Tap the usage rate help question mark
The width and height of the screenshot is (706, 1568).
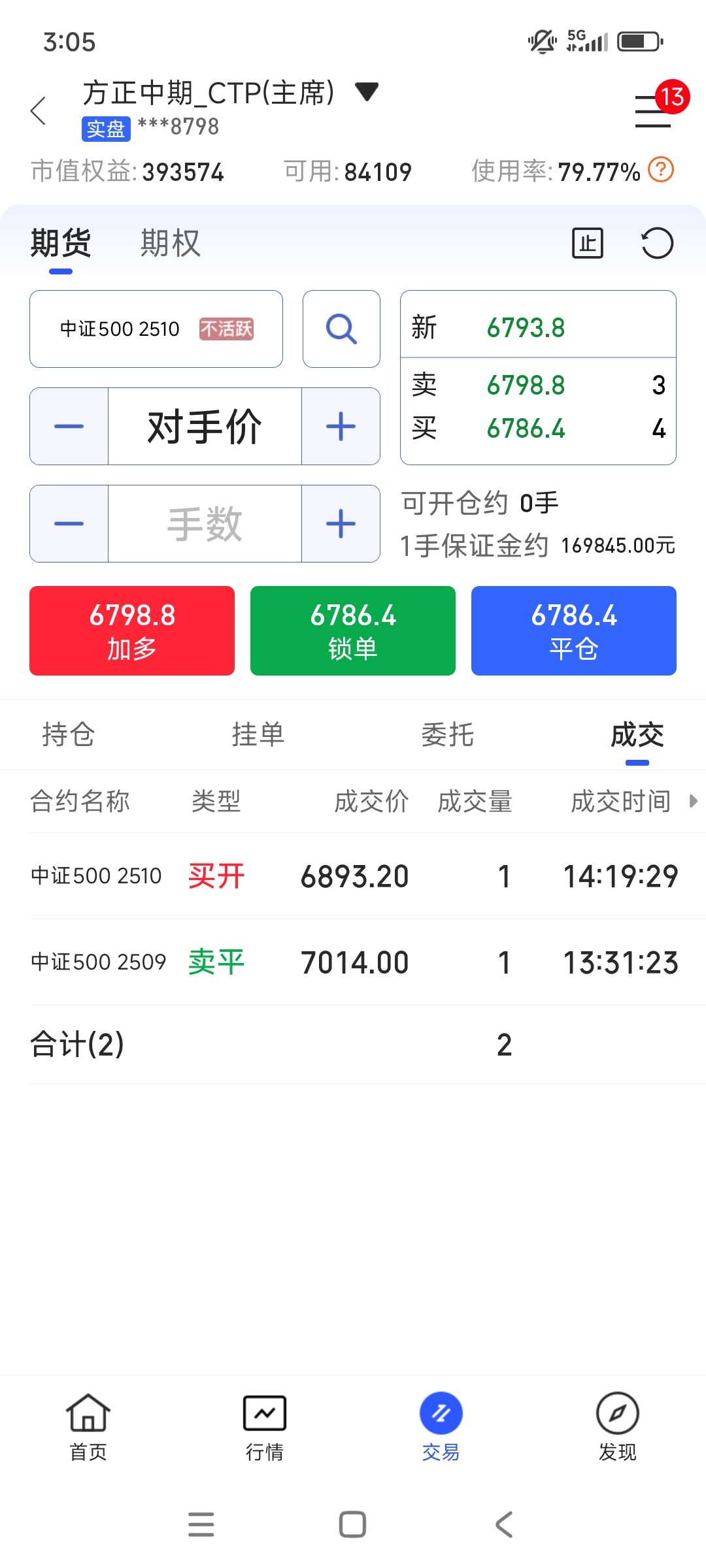pyautogui.click(x=660, y=170)
